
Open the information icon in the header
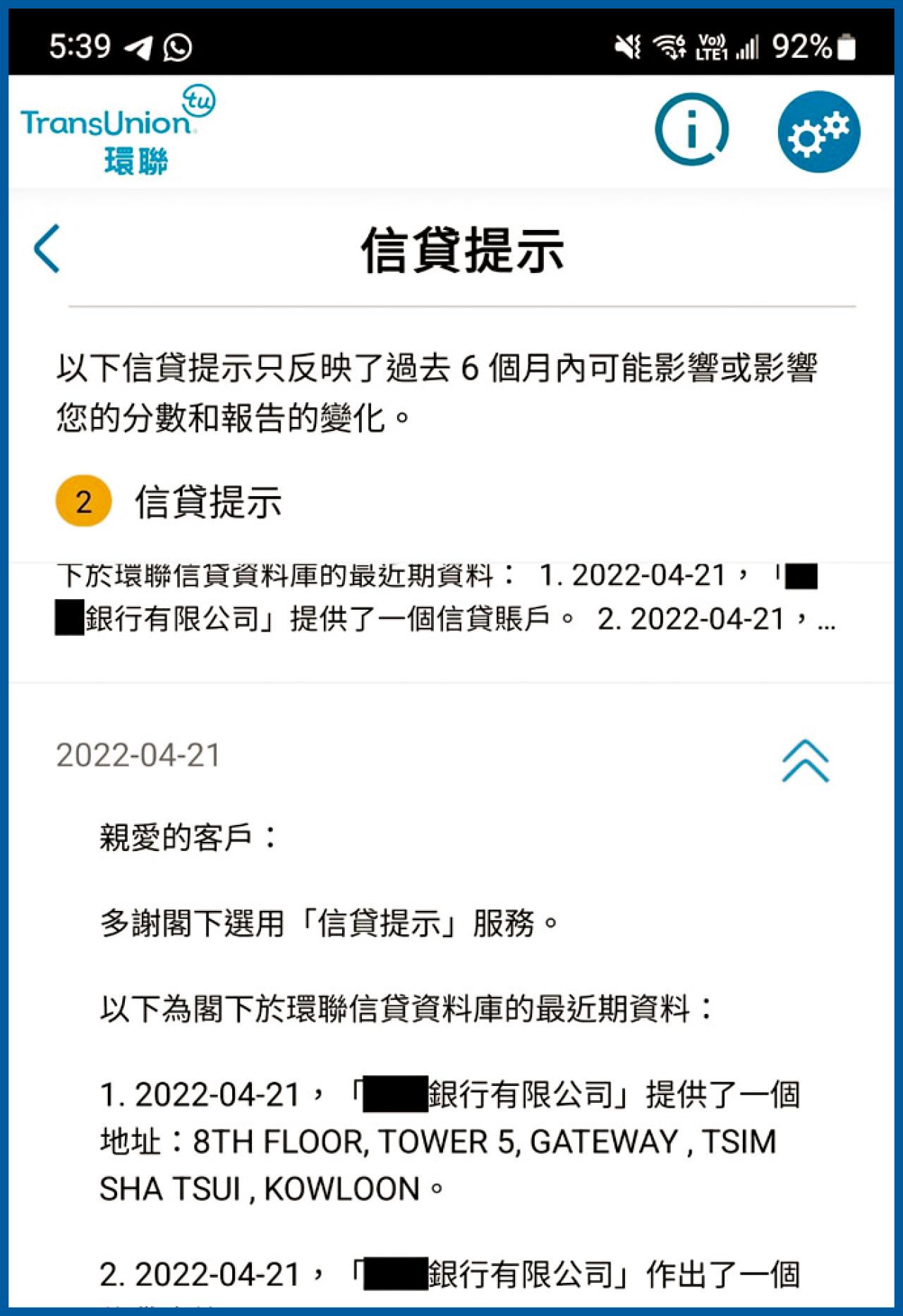point(692,128)
